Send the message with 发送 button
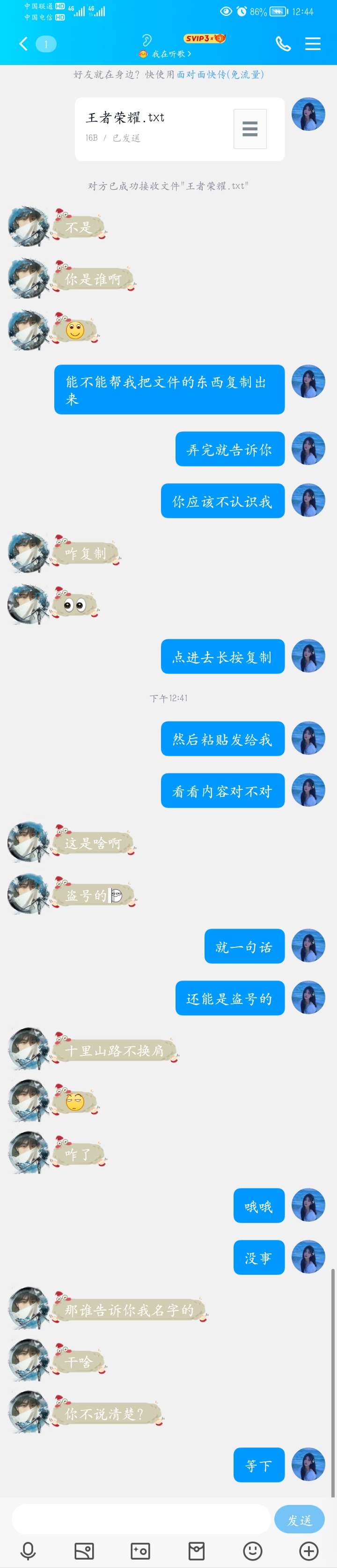Viewport: 337px width, 1568px height. (299, 1520)
